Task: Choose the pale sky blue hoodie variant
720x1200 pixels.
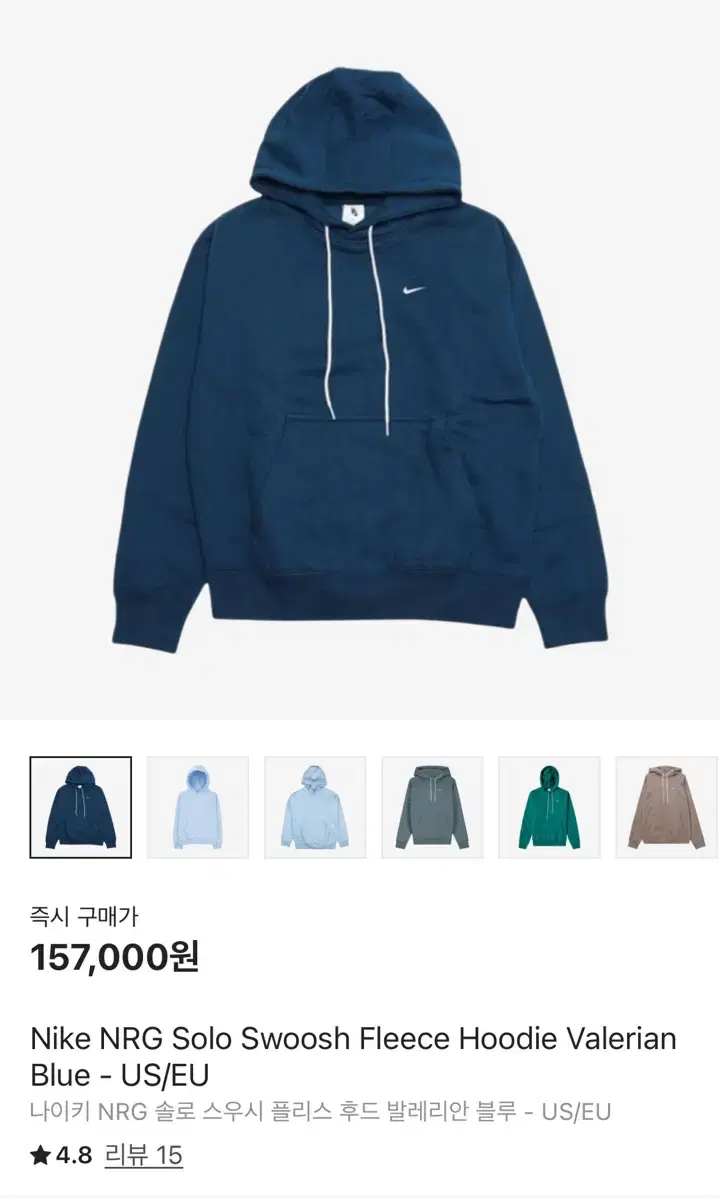Action: pyautogui.click(x=314, y=806)
